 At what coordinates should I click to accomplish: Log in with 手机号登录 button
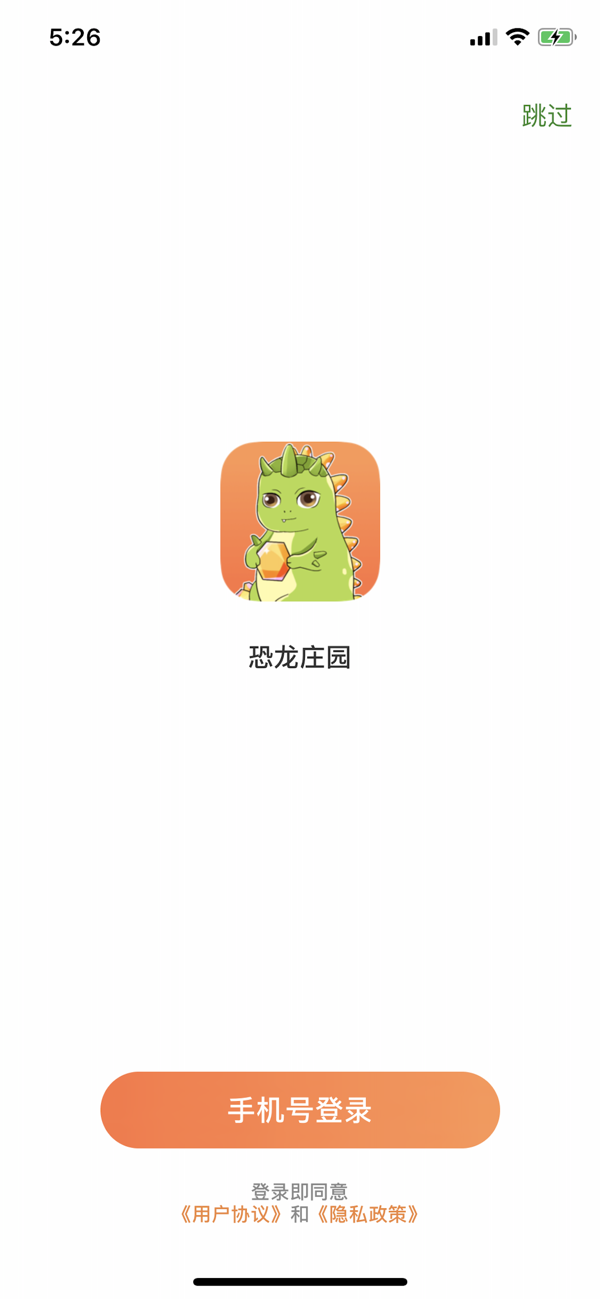point(300,1110)
